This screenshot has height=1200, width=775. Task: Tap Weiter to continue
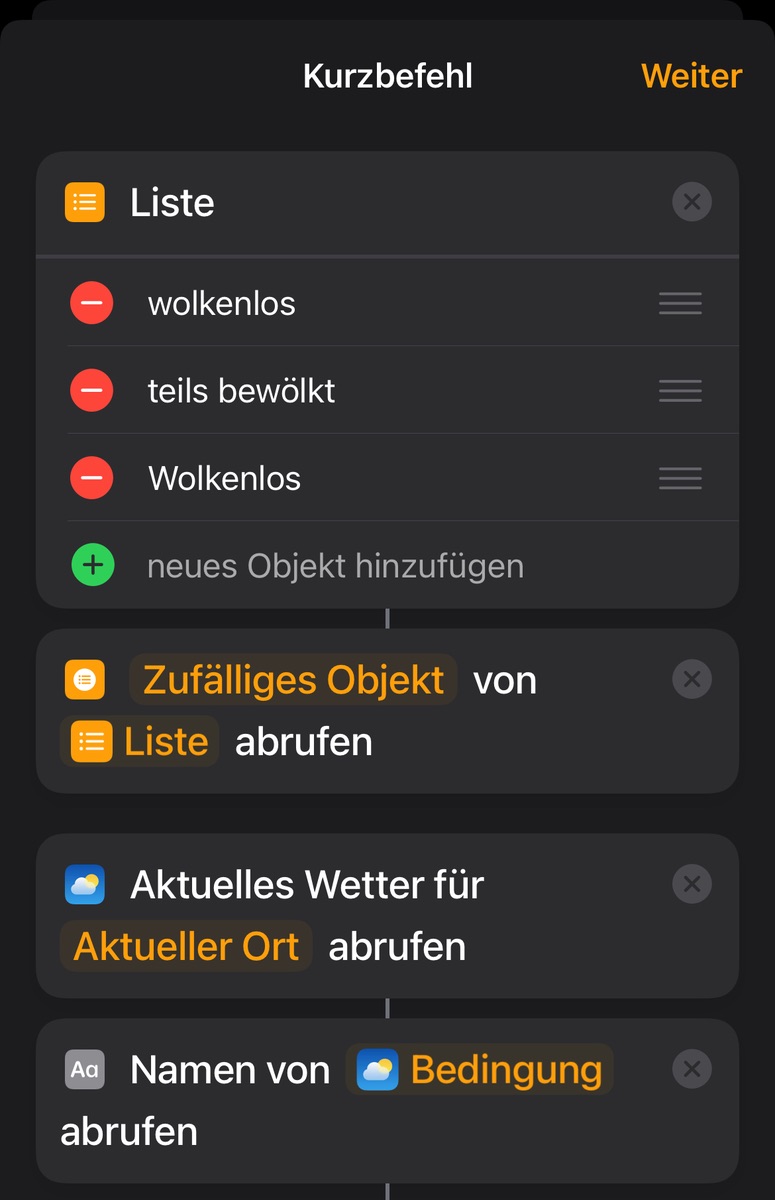[x=691, y=76]
